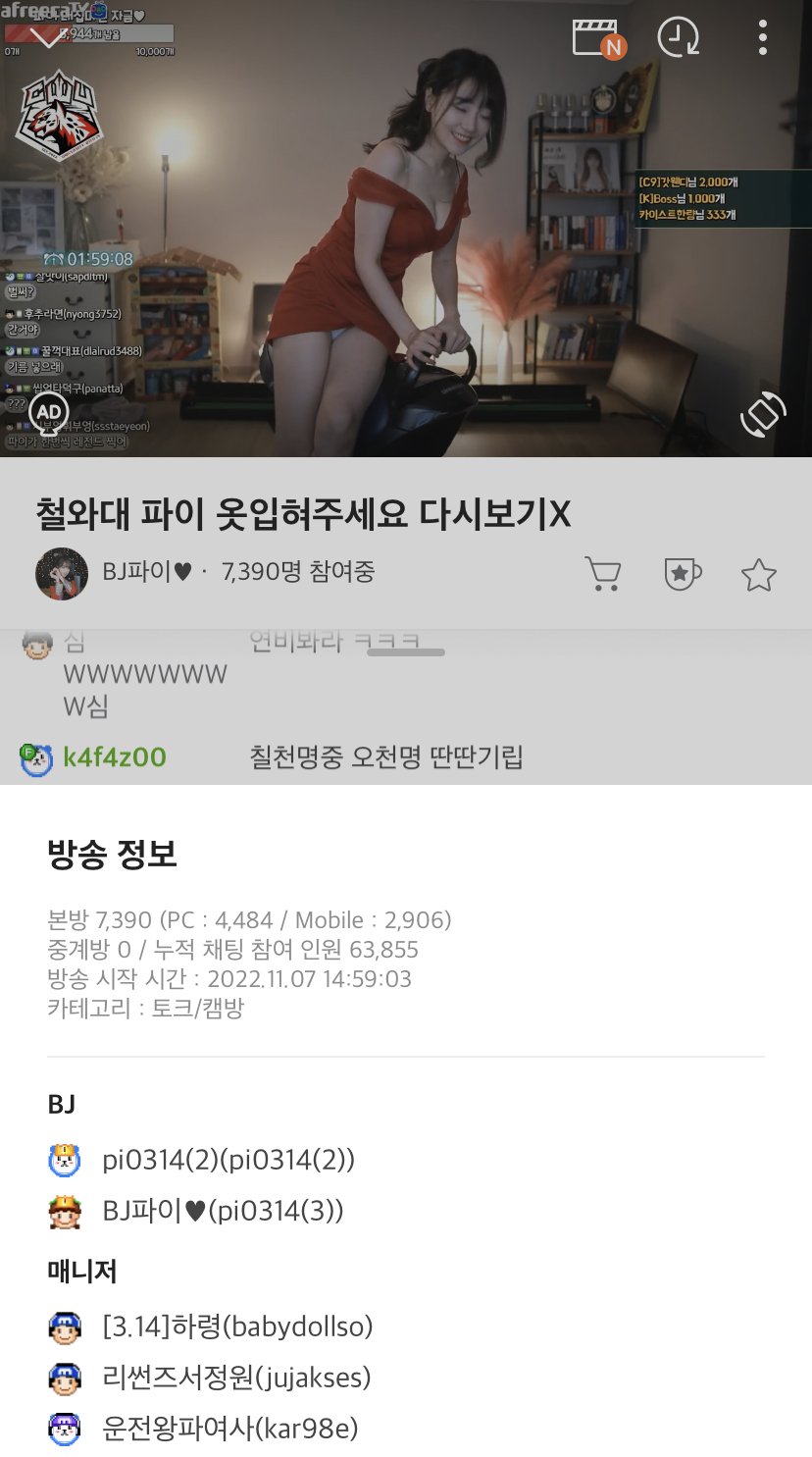Open the chat user k4f4z00

click(114, 757)
